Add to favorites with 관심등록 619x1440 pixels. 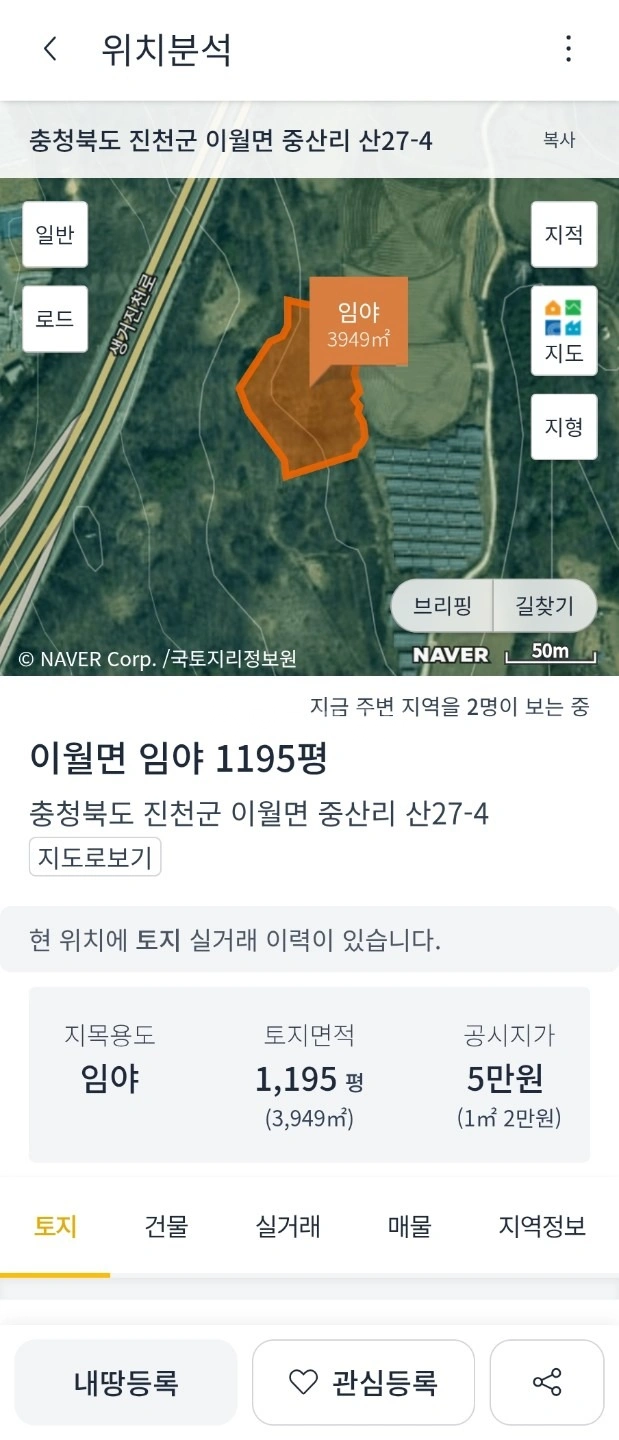click(363, 1383)
